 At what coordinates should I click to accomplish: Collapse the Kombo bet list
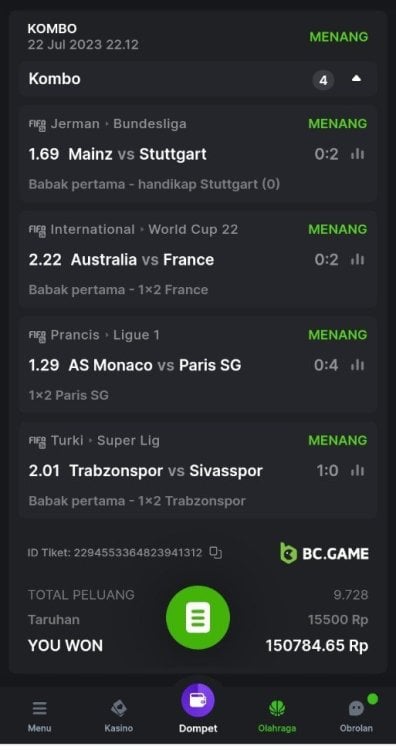click(x=356, y=79)
